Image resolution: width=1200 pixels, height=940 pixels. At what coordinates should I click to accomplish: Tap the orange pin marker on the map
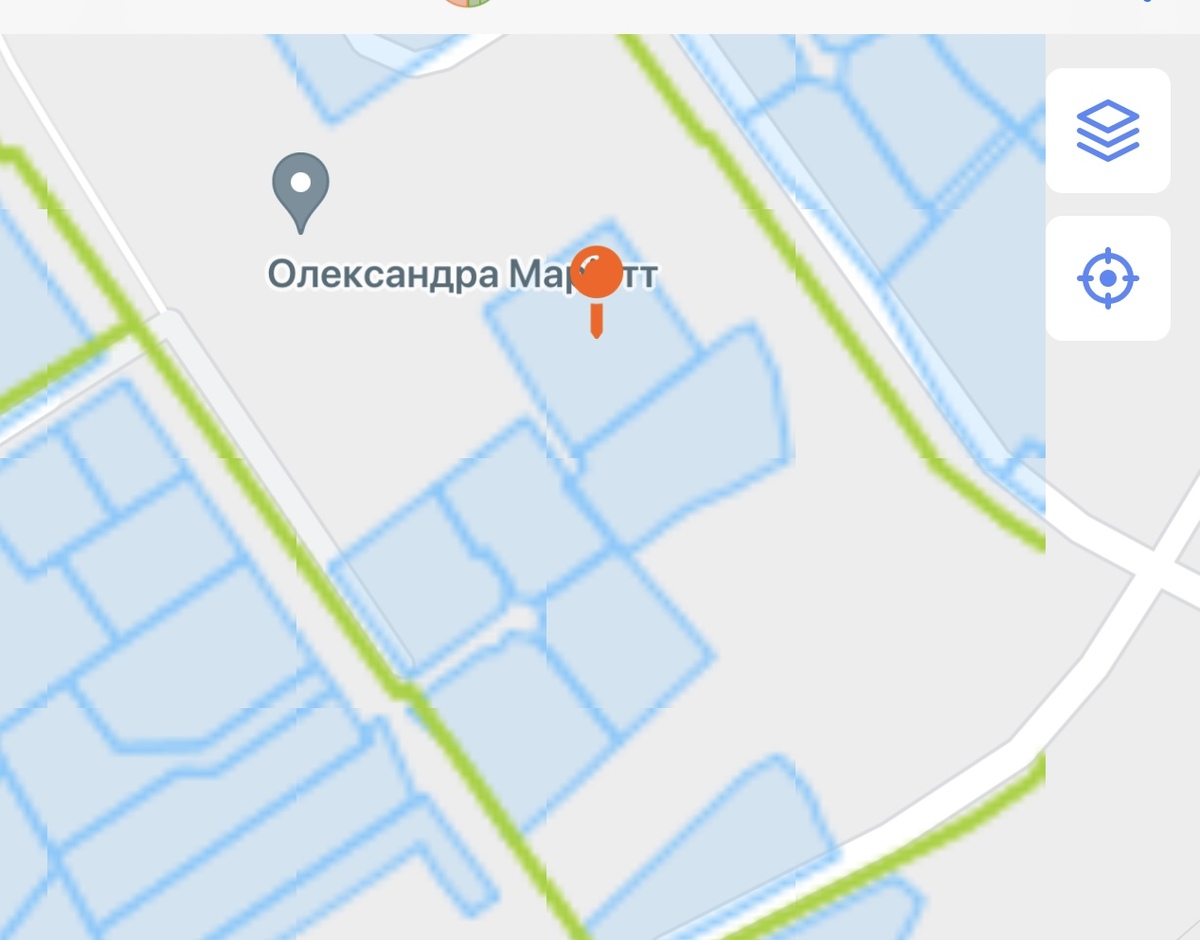click(596, 275)
